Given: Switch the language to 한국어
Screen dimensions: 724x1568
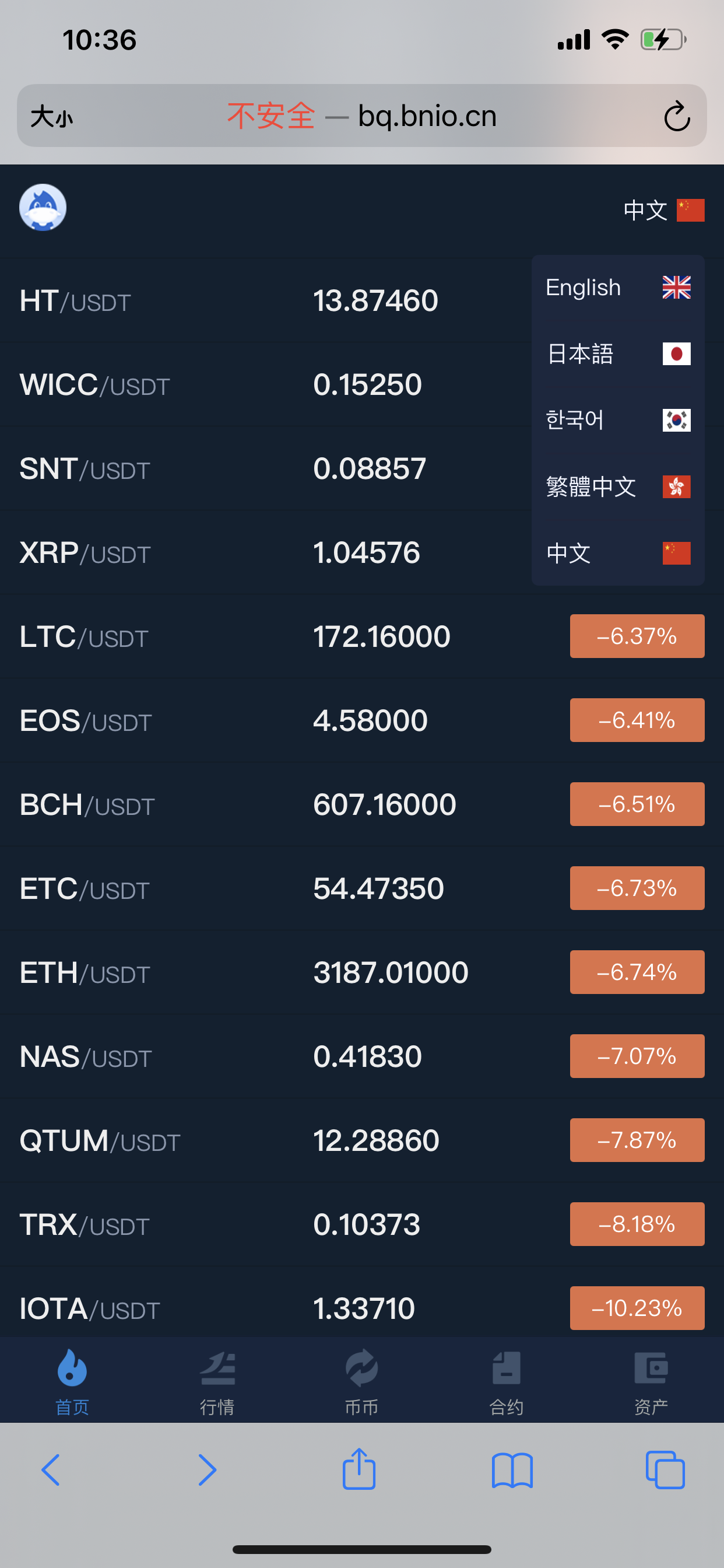Looking at the screenshot, I should (617, 420).
